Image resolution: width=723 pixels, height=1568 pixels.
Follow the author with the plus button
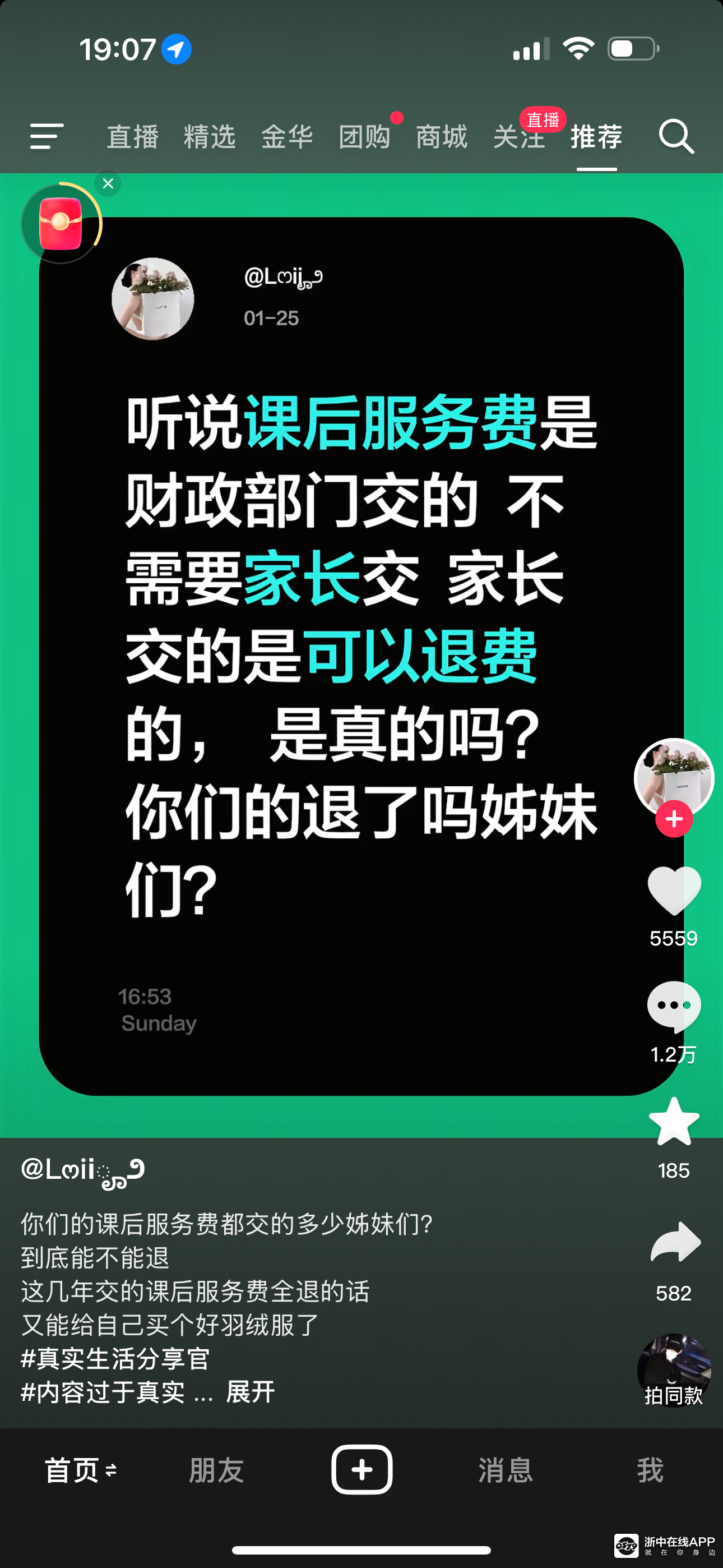pyautogui.click(x=674, y=819)
